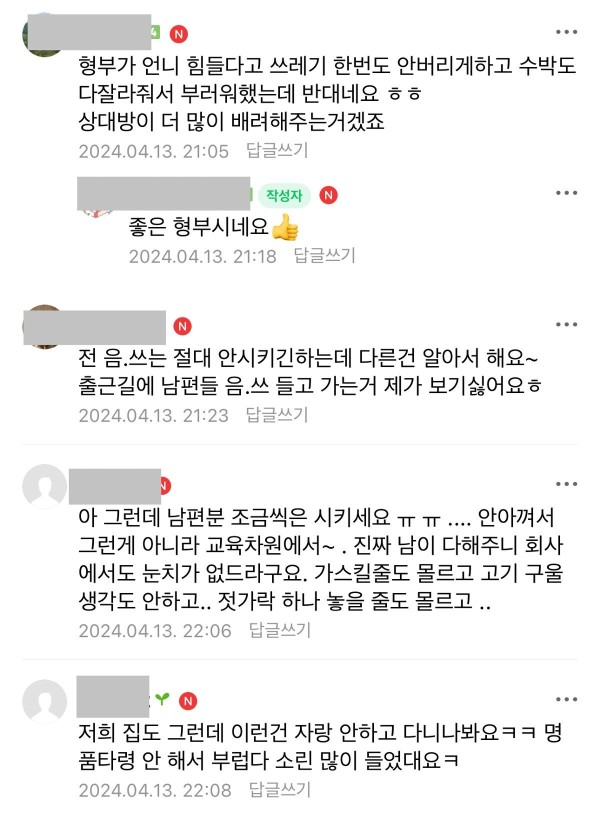This screenshot has width=600, height=833.
Task: Reply to the 22:06 comment about 남편분
Action: tap(280, 630)
